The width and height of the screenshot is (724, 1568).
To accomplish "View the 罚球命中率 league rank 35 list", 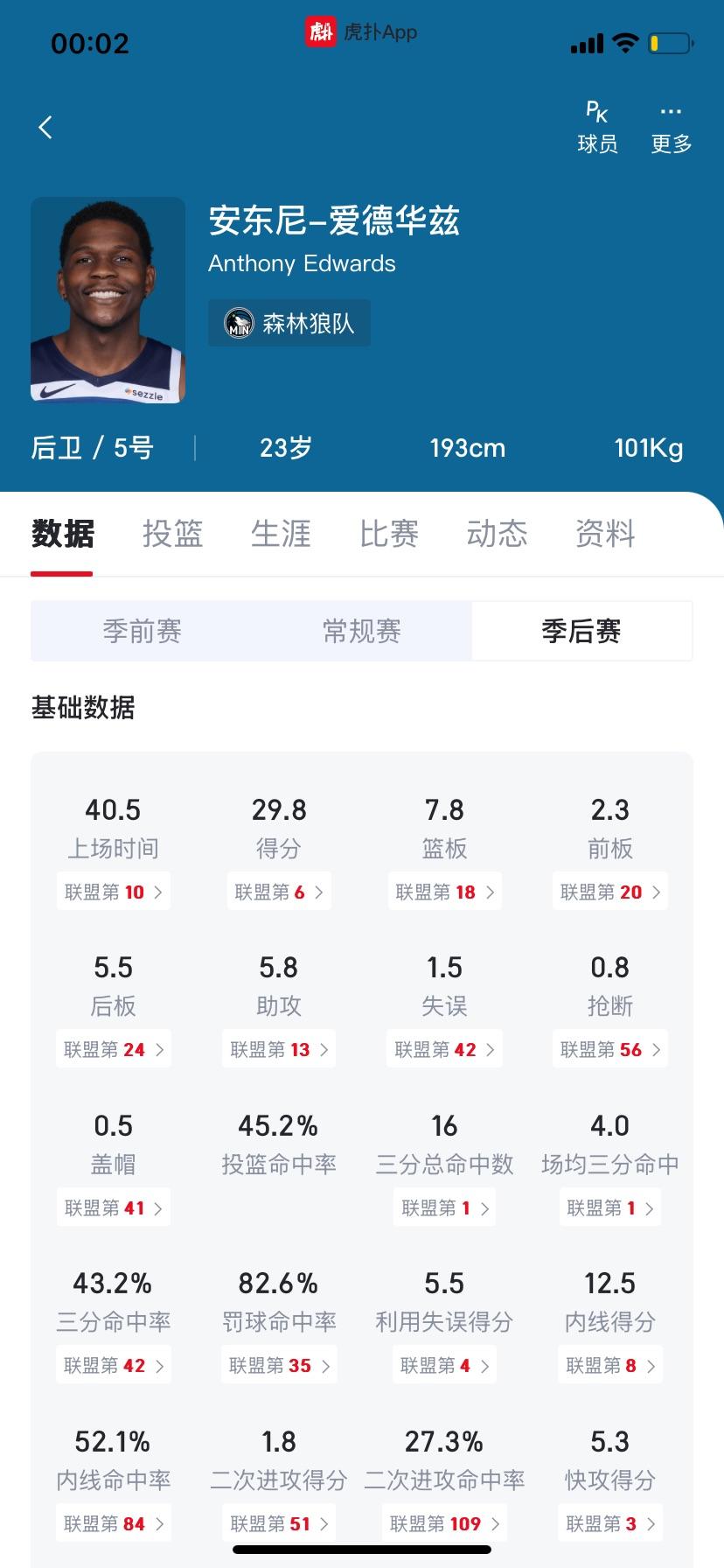I will pyautogui.click(x=279, y=1365).
